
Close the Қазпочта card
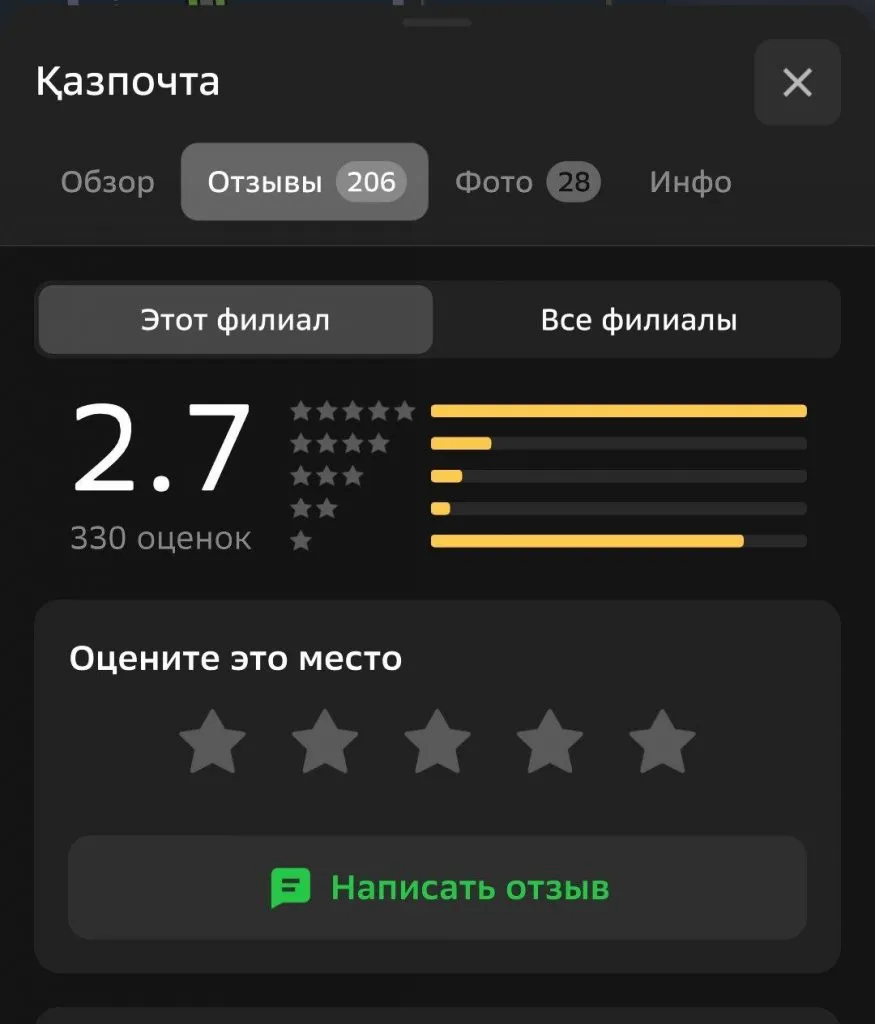point(797,82)
